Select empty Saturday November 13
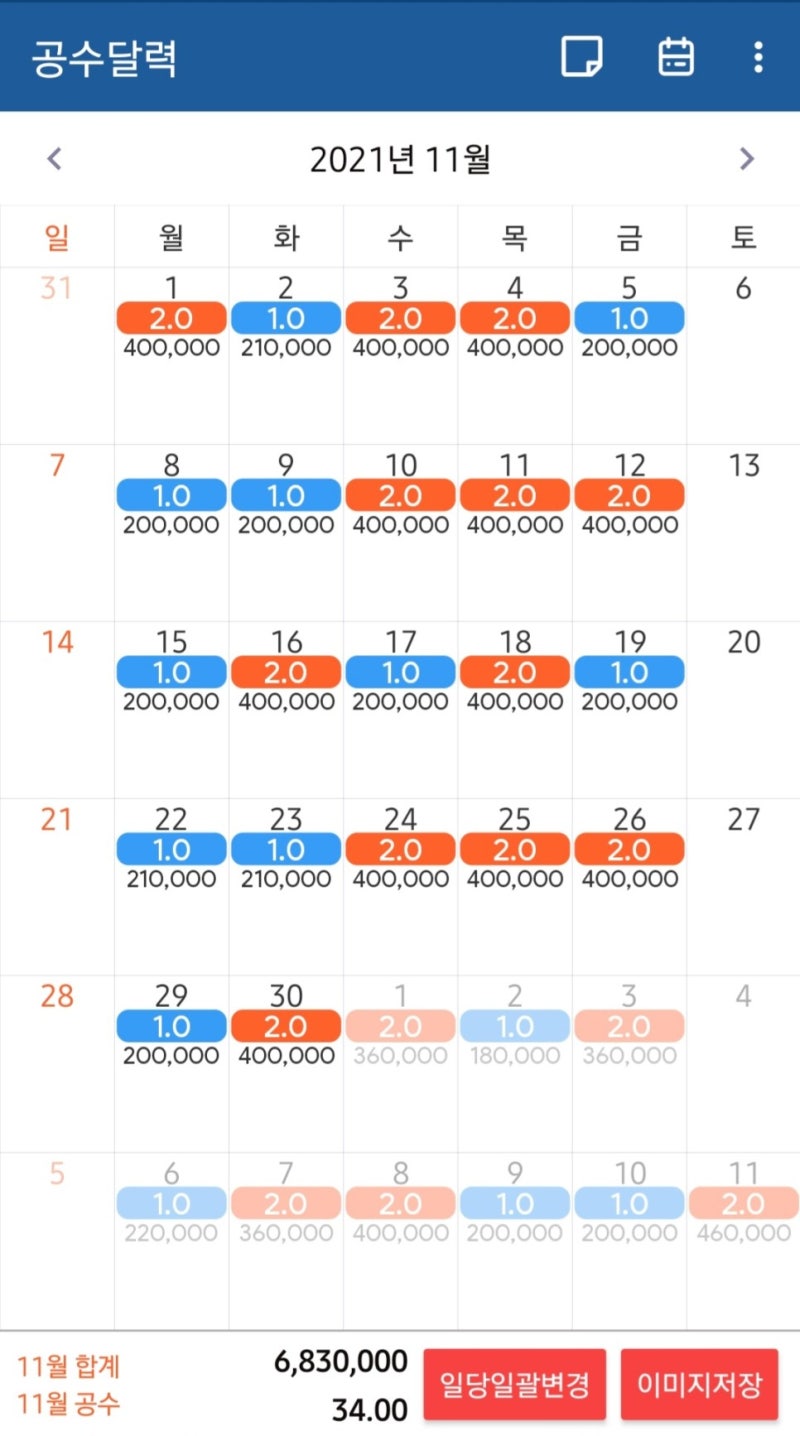Screen dimensions: 800x1436 [743, 533]
